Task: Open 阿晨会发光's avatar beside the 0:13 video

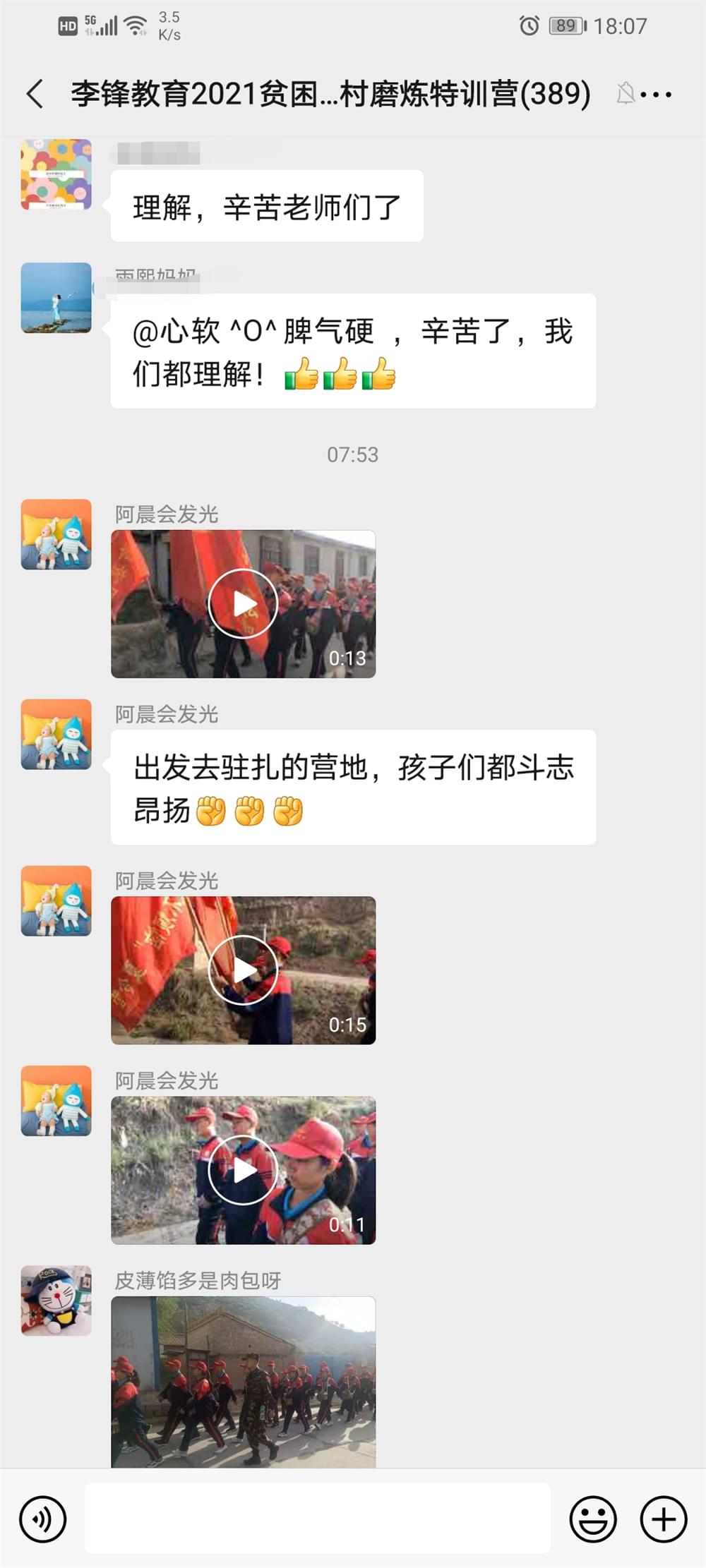Action: coord(56,534)
